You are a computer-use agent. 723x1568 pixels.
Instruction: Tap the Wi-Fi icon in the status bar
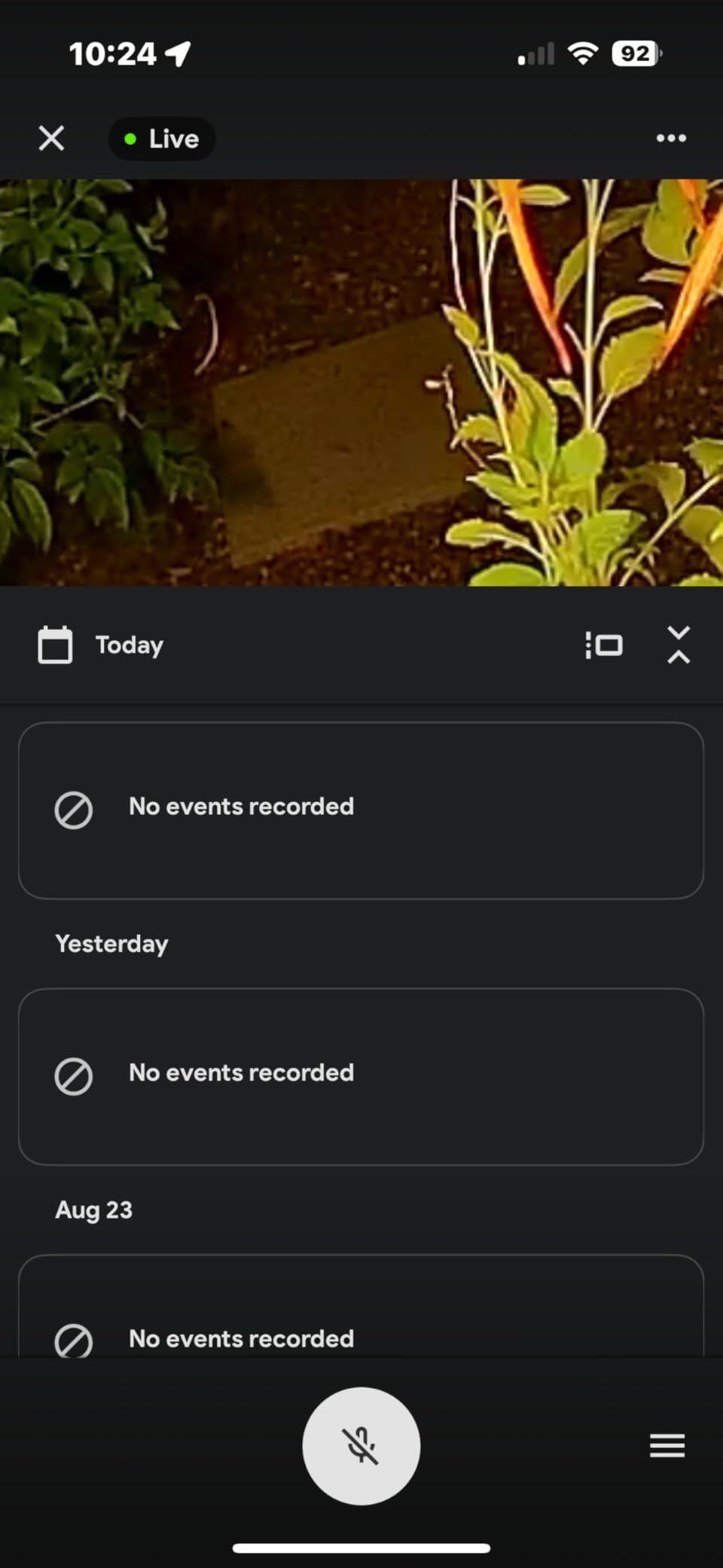(583, 53)
